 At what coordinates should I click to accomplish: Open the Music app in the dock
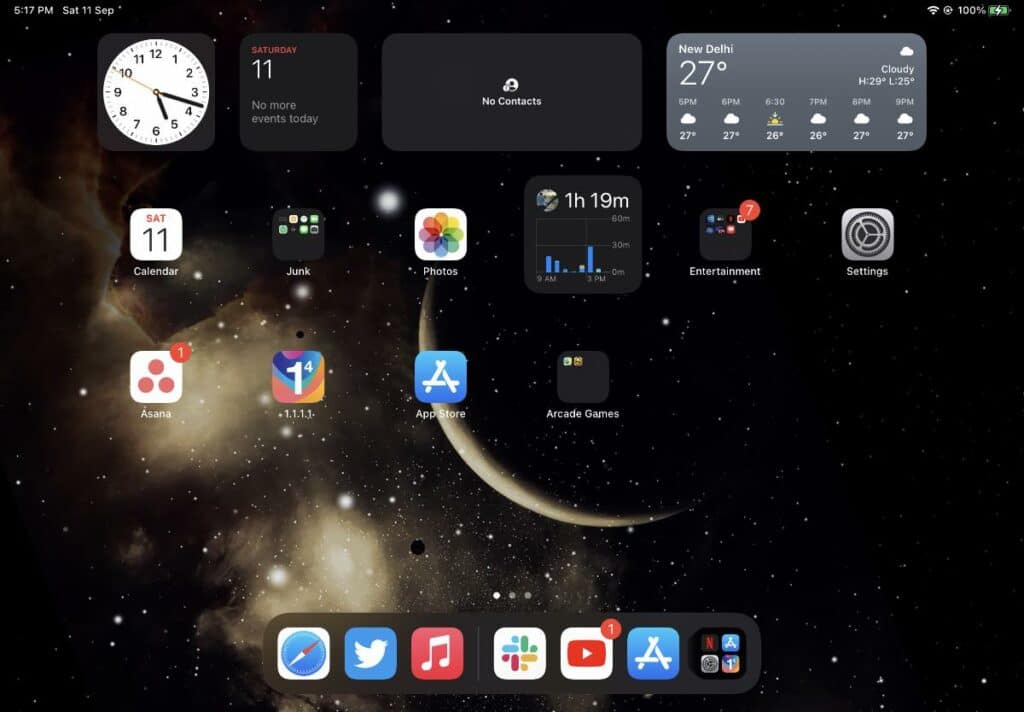tap(437, 654)
